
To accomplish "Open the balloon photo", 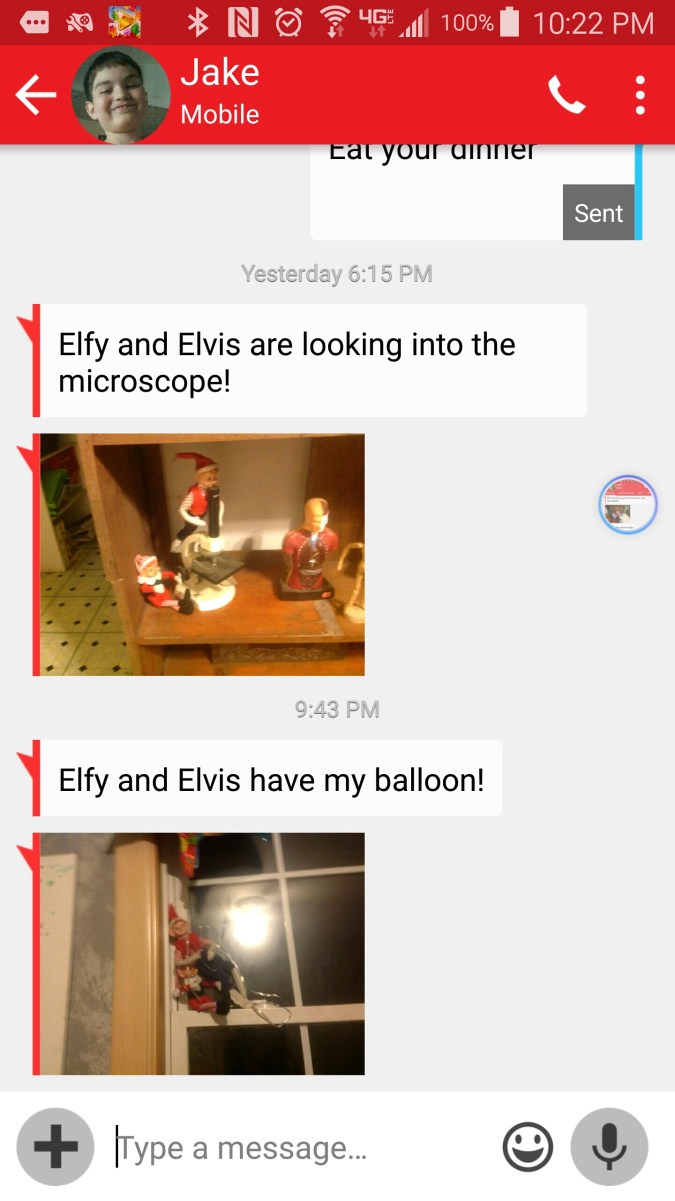I will tap(200, 953).
